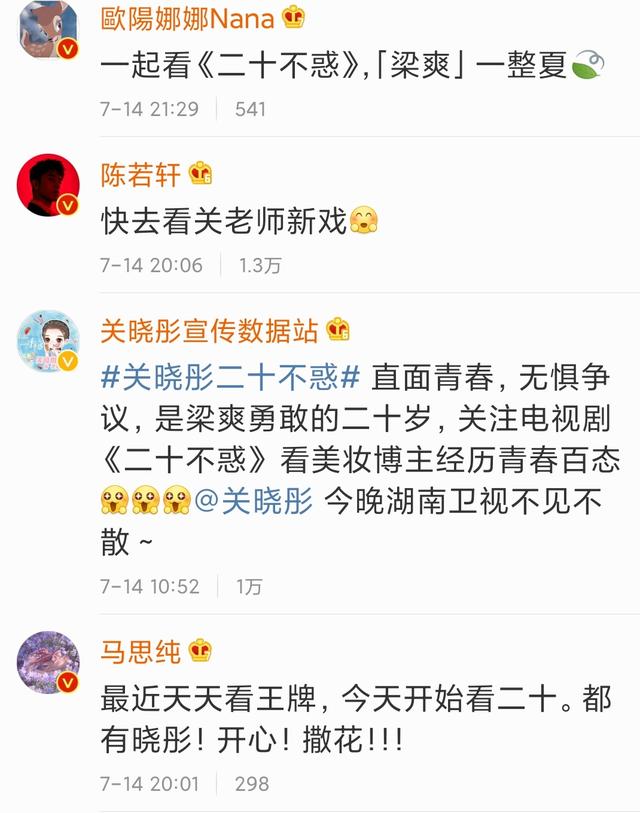Tap the username 关晓彤宣传数据站
This screenshot has height=813, width=640.
pos(209,330)
